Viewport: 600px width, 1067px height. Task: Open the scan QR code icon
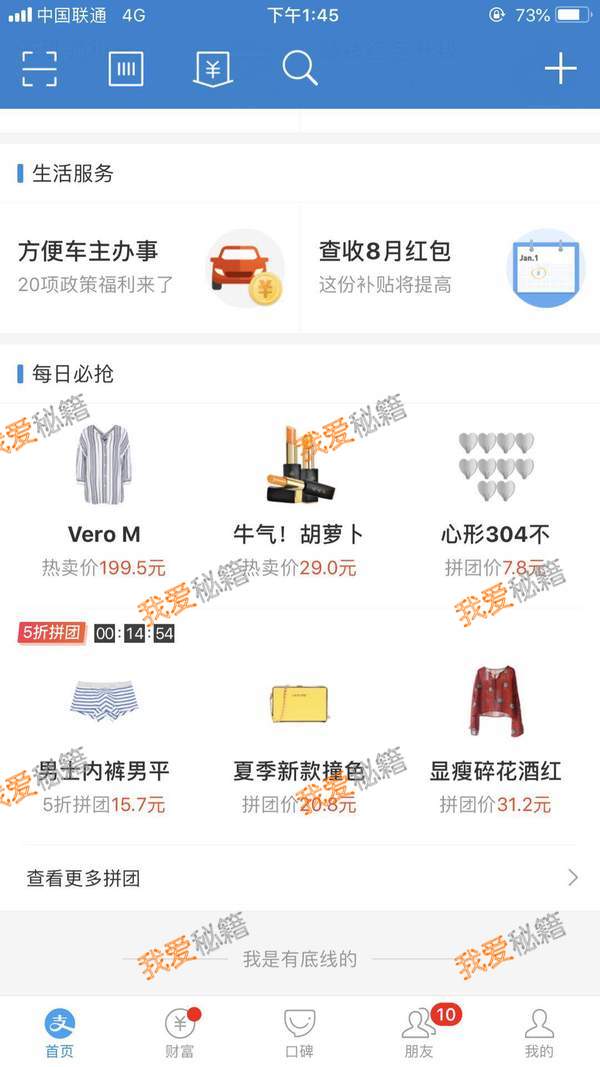tap(40, 69)
